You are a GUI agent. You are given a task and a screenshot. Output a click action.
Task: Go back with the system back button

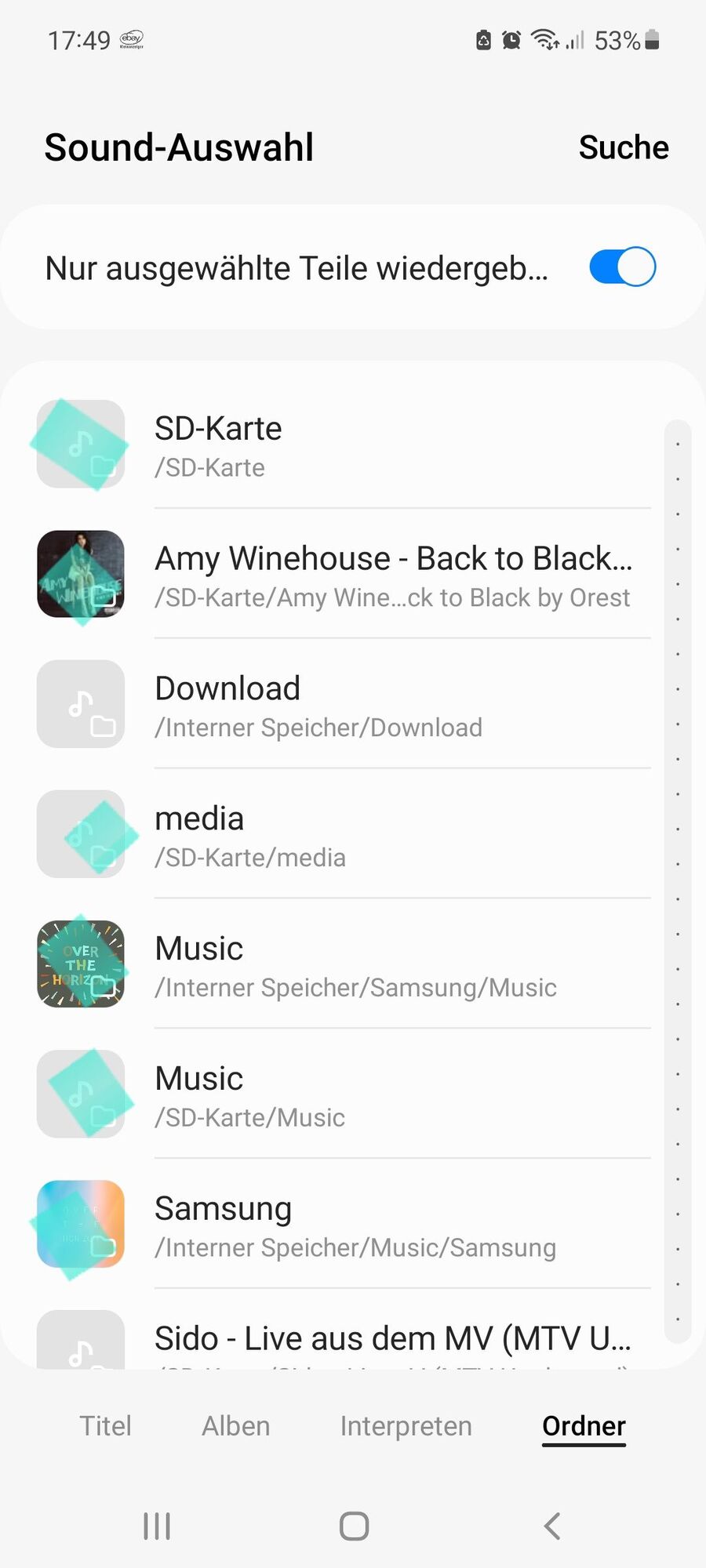[552, 1526]
